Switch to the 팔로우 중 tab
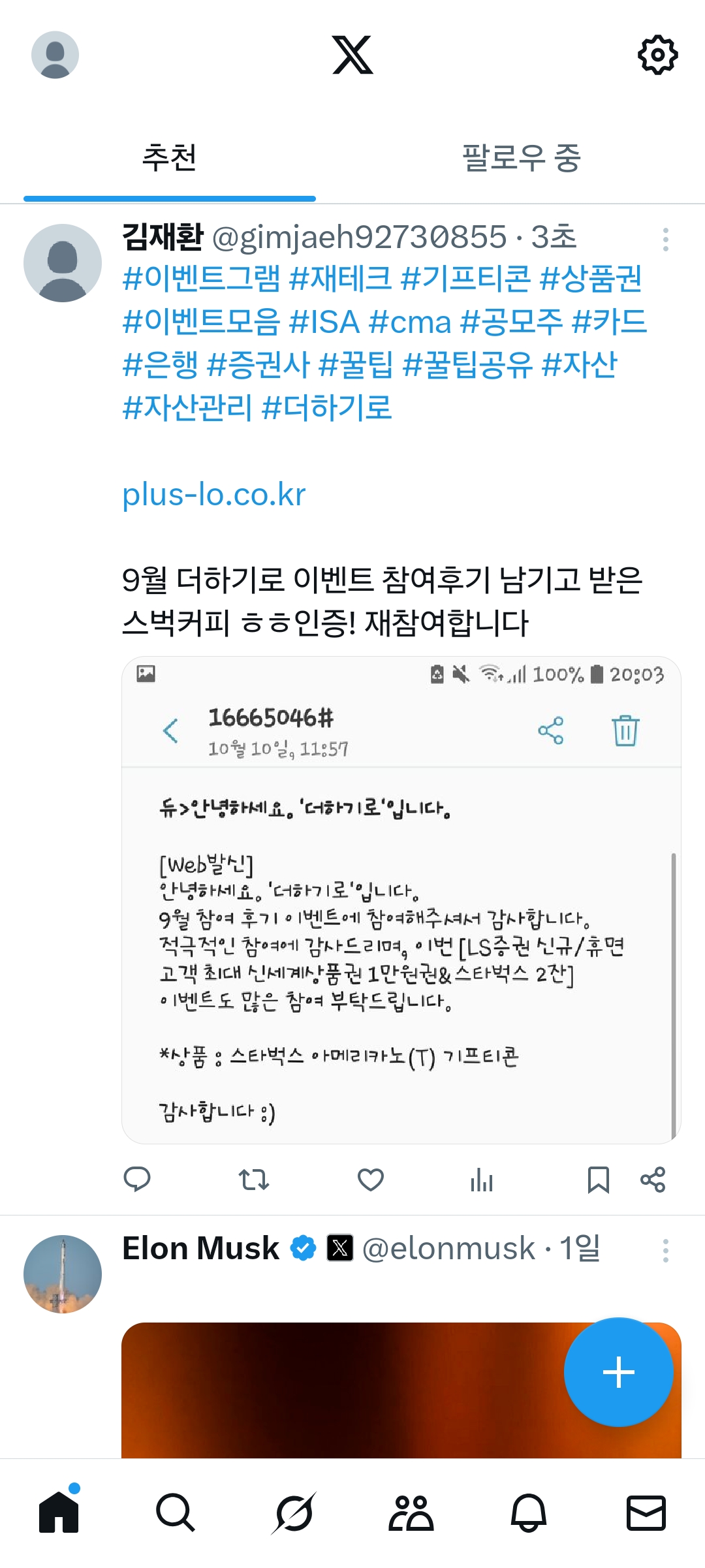This screenshot has height=1568, width=705. pyautogui.click(x=521, y=158)
